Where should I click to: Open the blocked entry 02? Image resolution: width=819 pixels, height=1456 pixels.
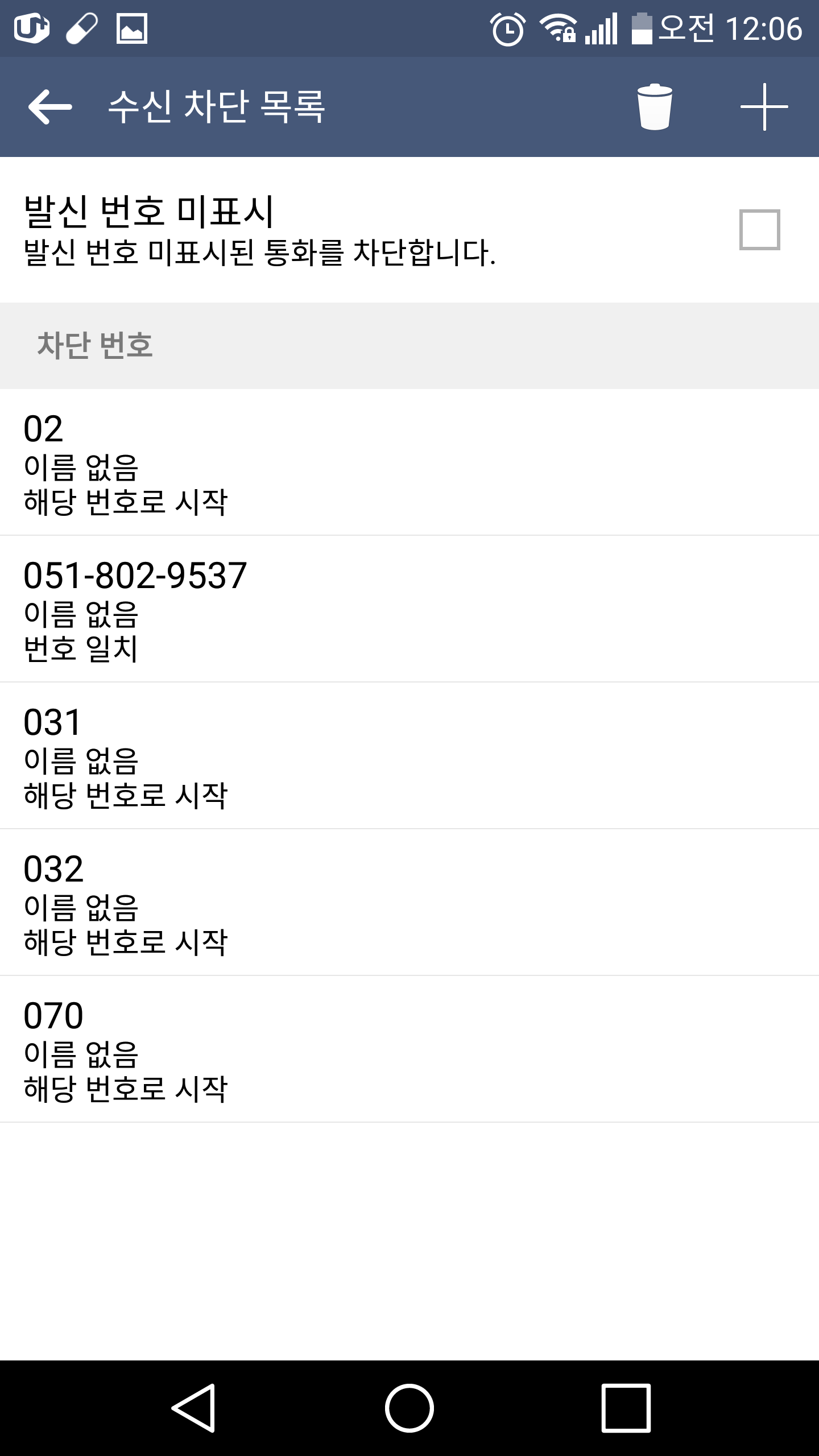coord(409,462)
